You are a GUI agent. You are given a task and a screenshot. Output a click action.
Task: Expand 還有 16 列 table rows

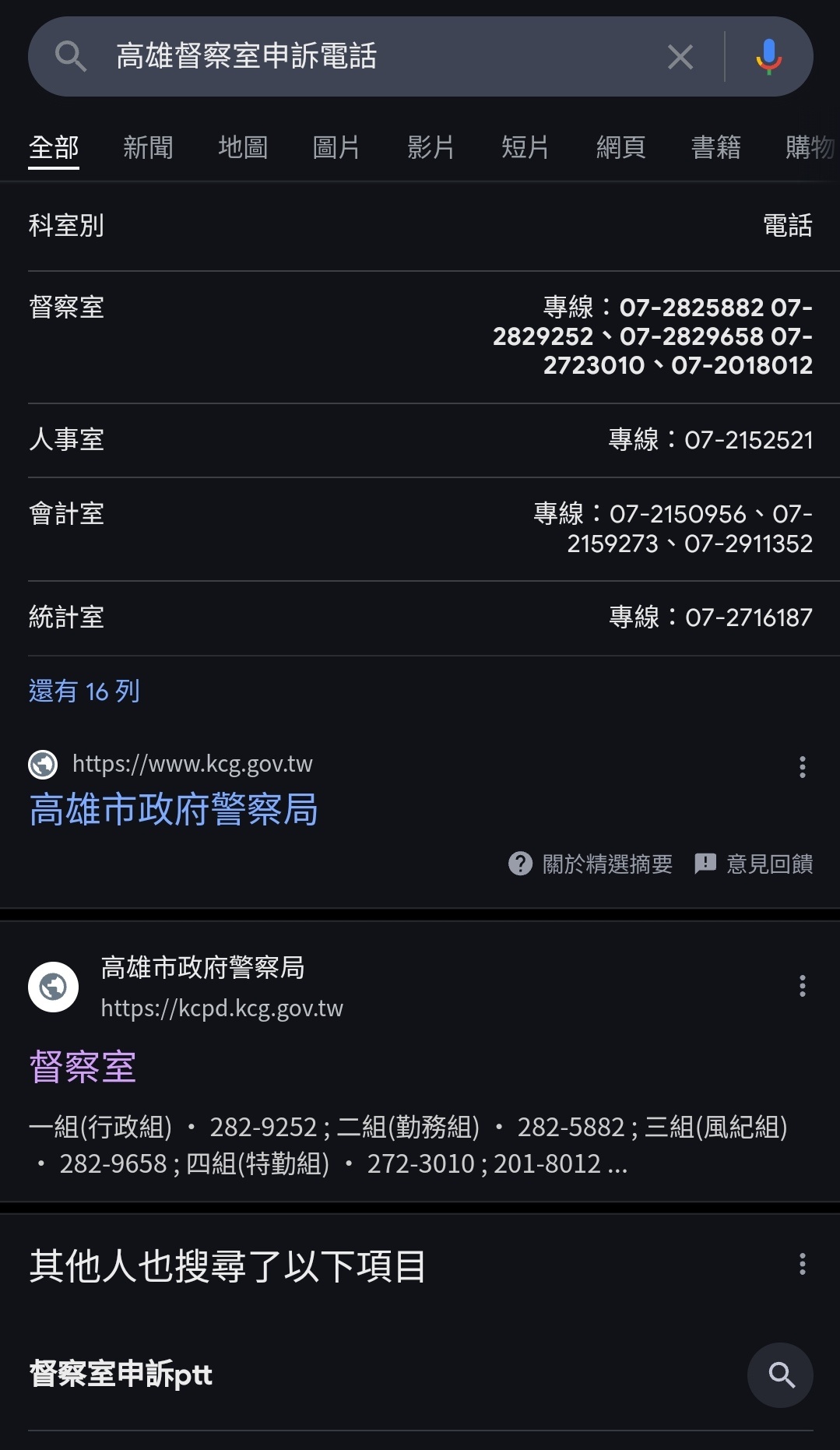(84, 691)
